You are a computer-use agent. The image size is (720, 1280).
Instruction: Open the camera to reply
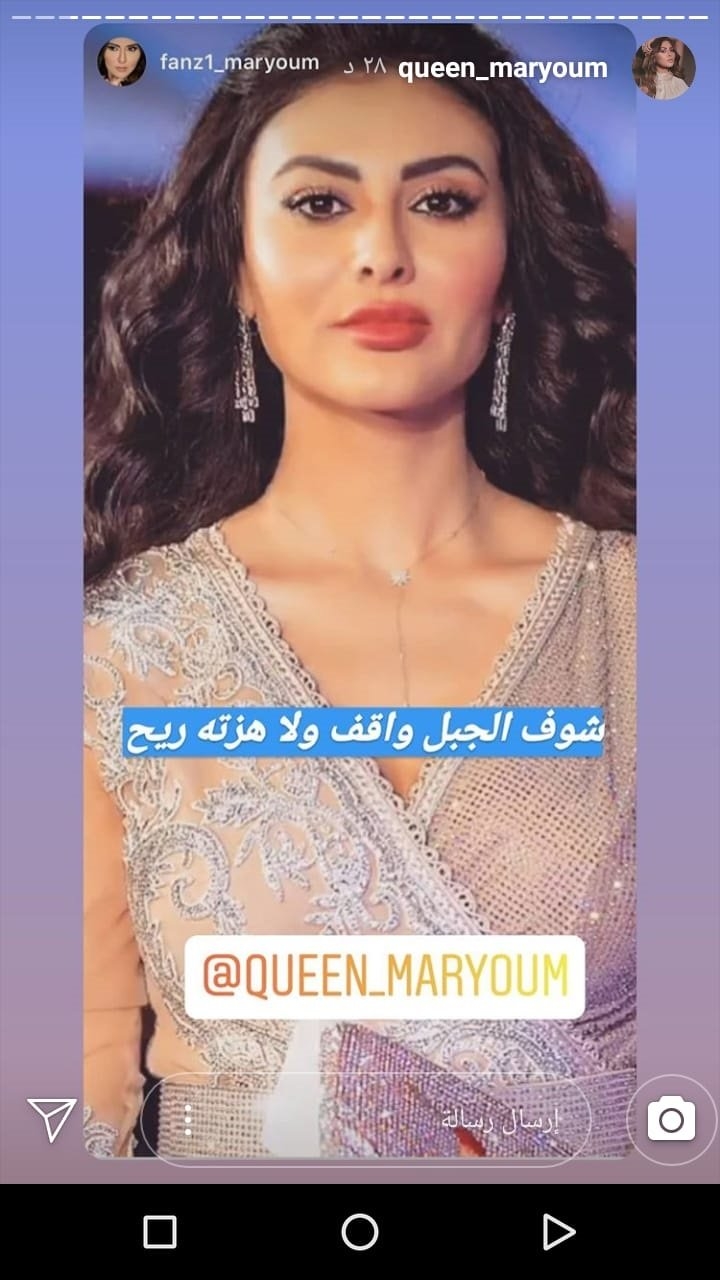[671, 1119]
